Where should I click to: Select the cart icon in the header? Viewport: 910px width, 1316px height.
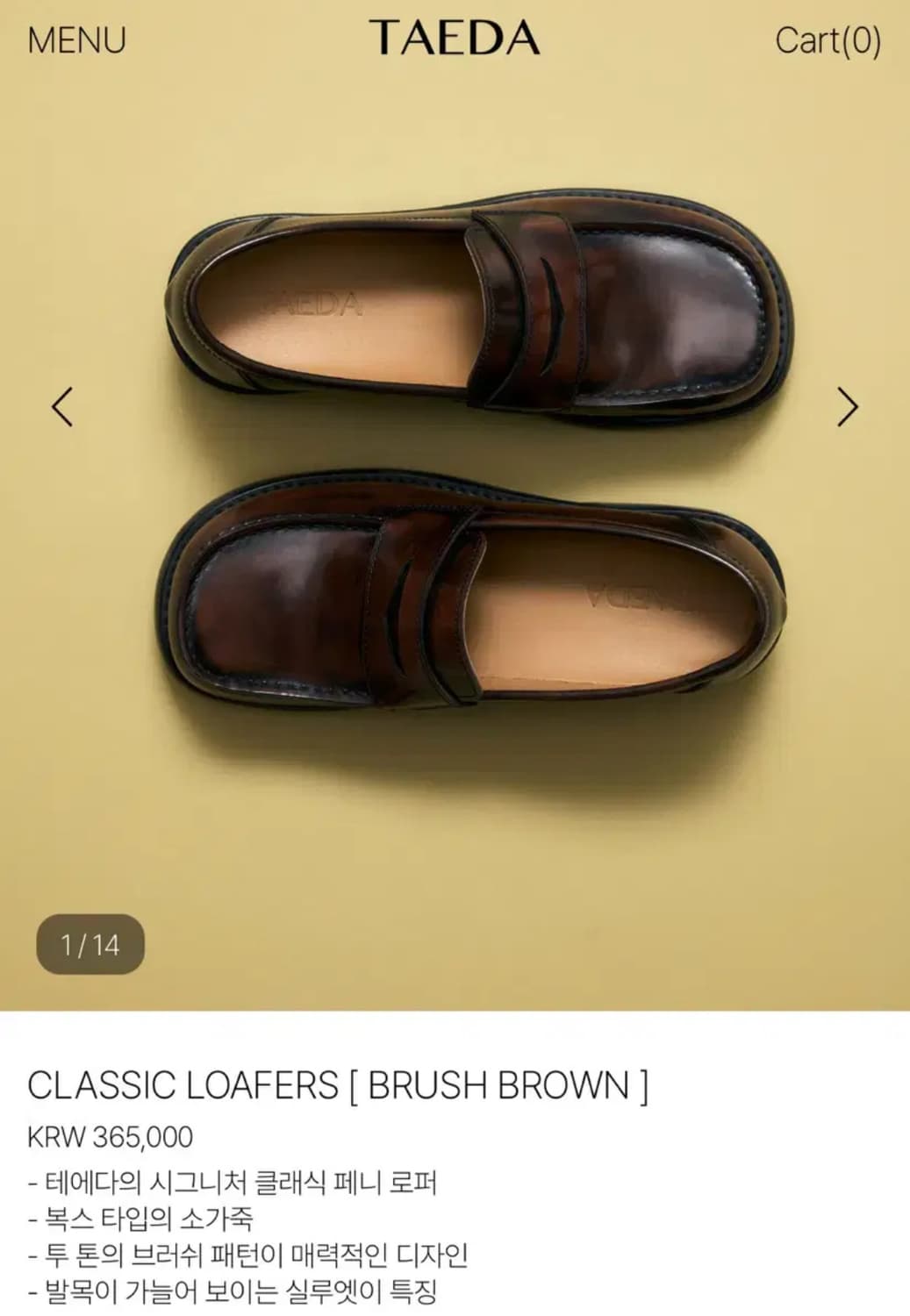[x=826, y=40]
